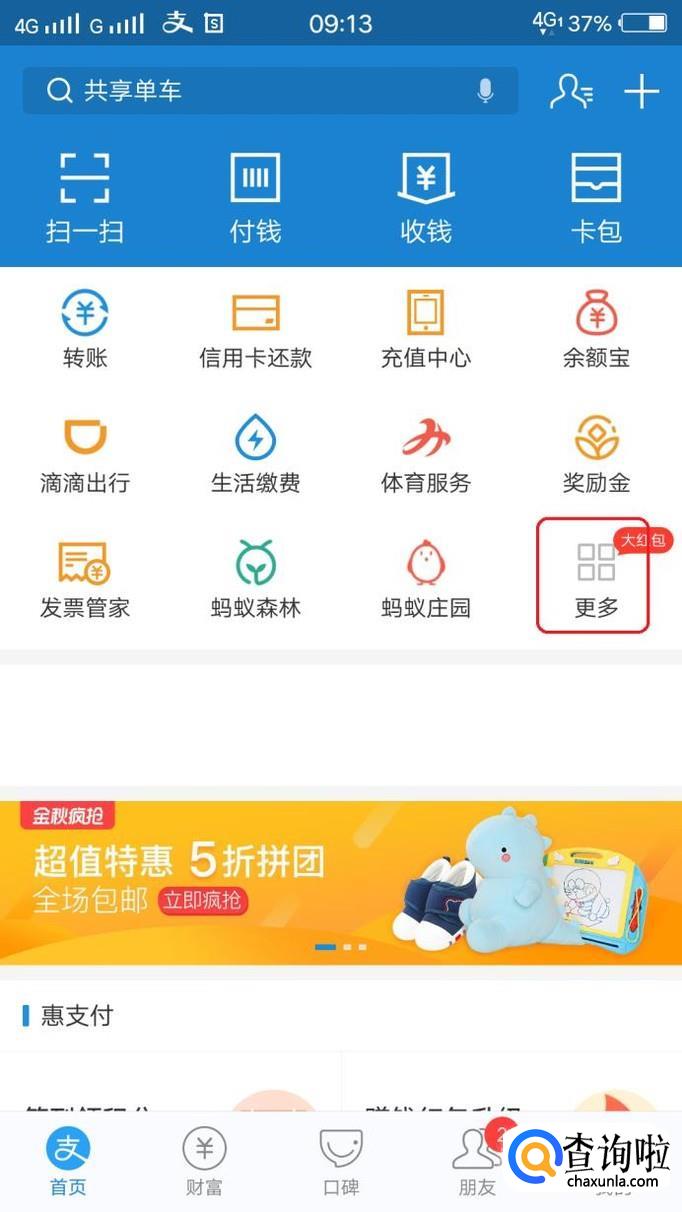Switch to the 口碑 tab
Viewport: 682px width, 1212px height.
[x=340, y=1162]
